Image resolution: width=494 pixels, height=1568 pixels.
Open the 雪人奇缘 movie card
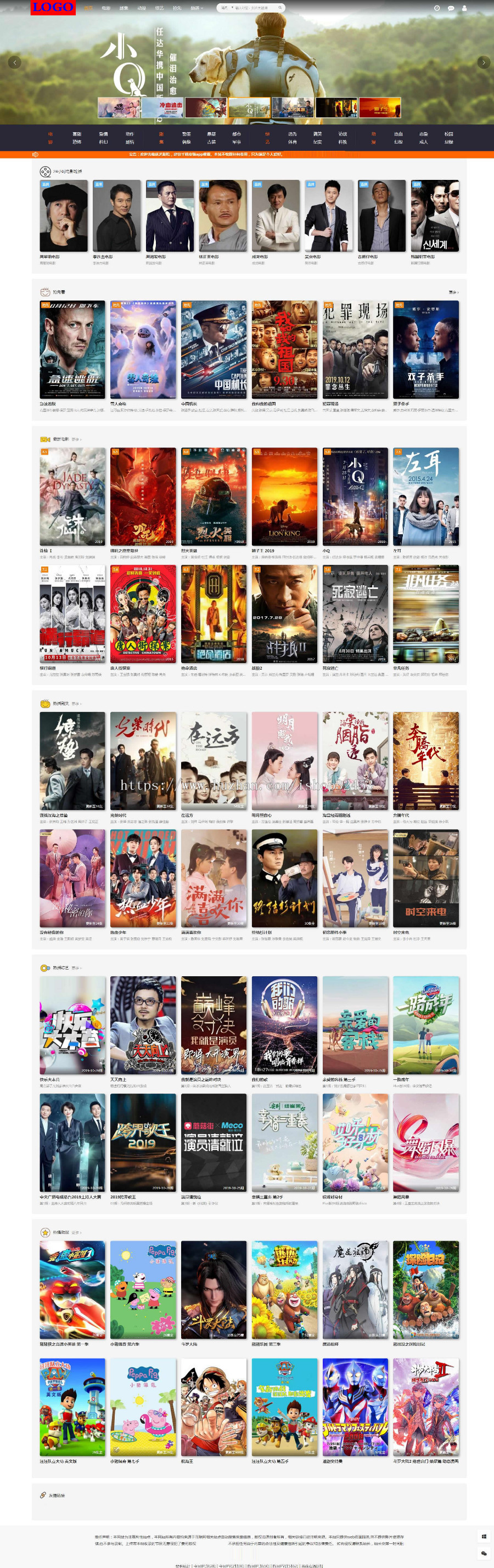coord(143,350)
